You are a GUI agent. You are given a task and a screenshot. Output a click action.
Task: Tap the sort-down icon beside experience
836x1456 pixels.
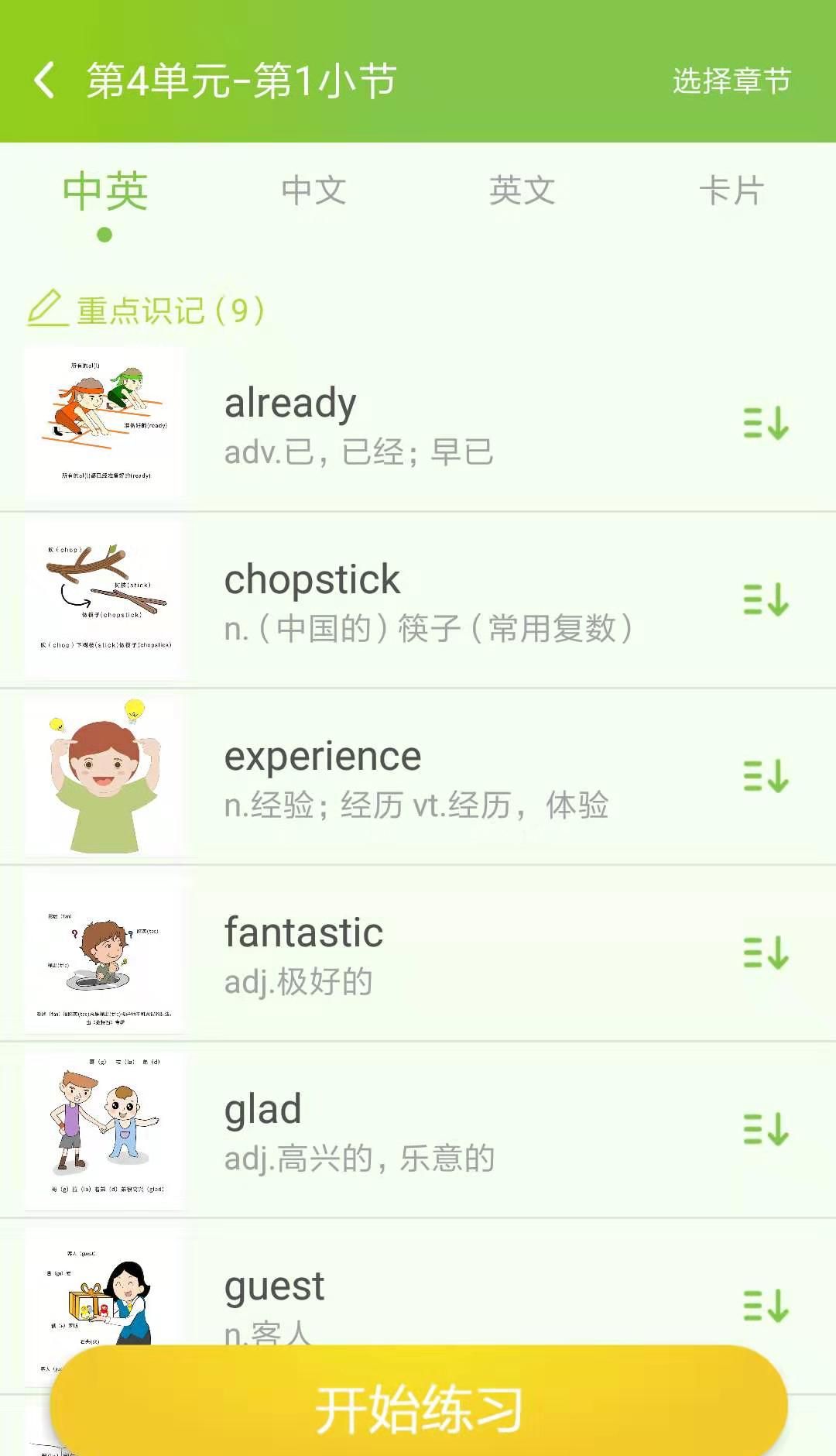pos(766,776)
